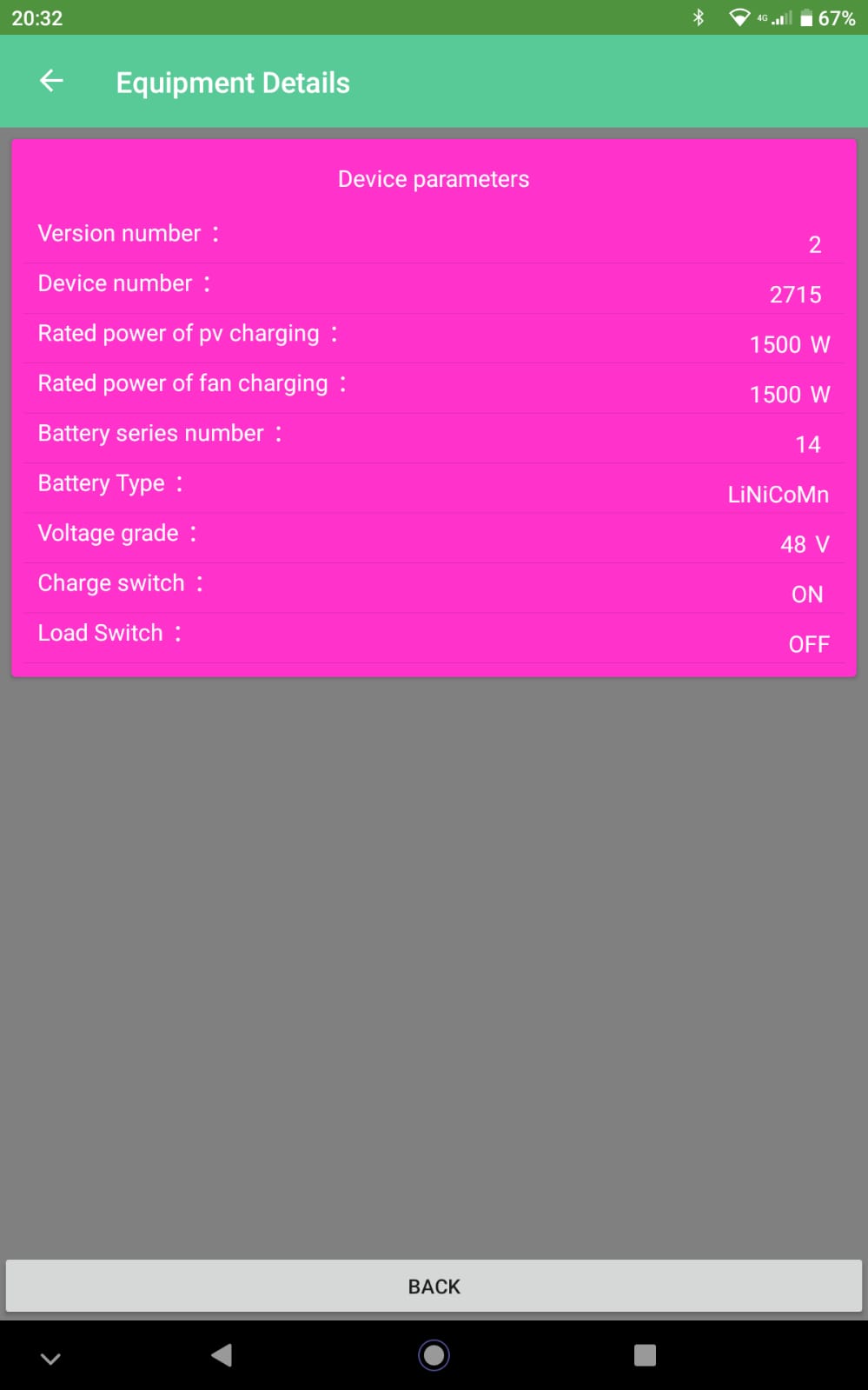Go to the system home screen
Viewport: 868px width, 1390px height.
434,1354
